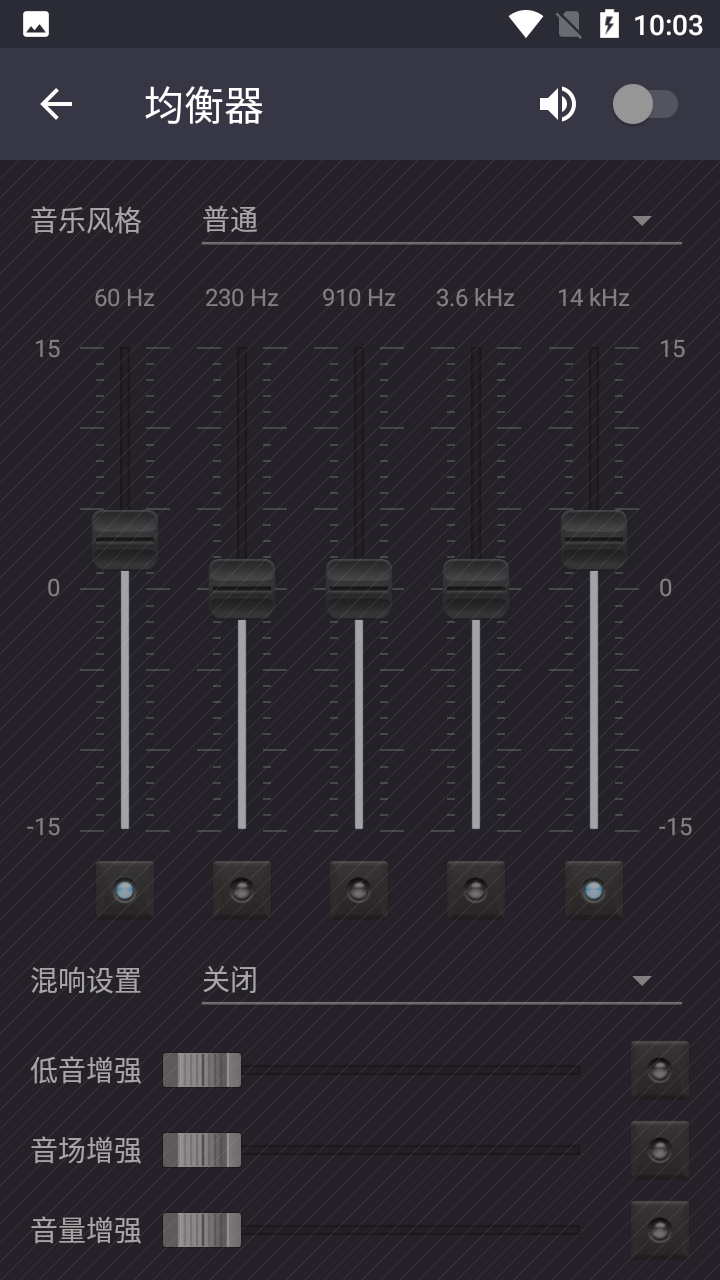The height and width of the screenshot is (1280, 720).
Task: Toggle the 音量增强 button
Action: click(x=659, y=1230)
